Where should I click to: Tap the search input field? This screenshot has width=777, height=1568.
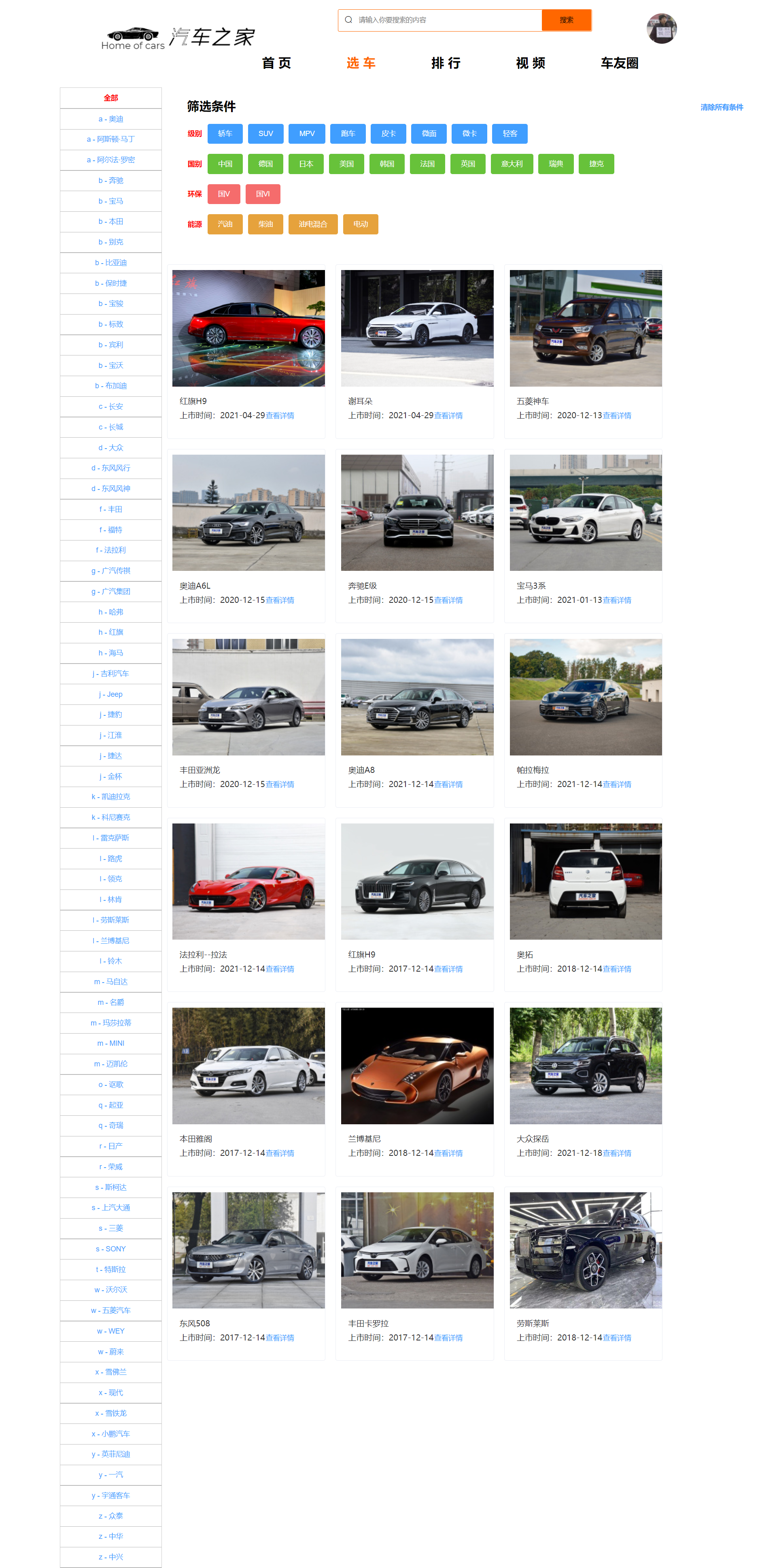(x=441, y=20)
